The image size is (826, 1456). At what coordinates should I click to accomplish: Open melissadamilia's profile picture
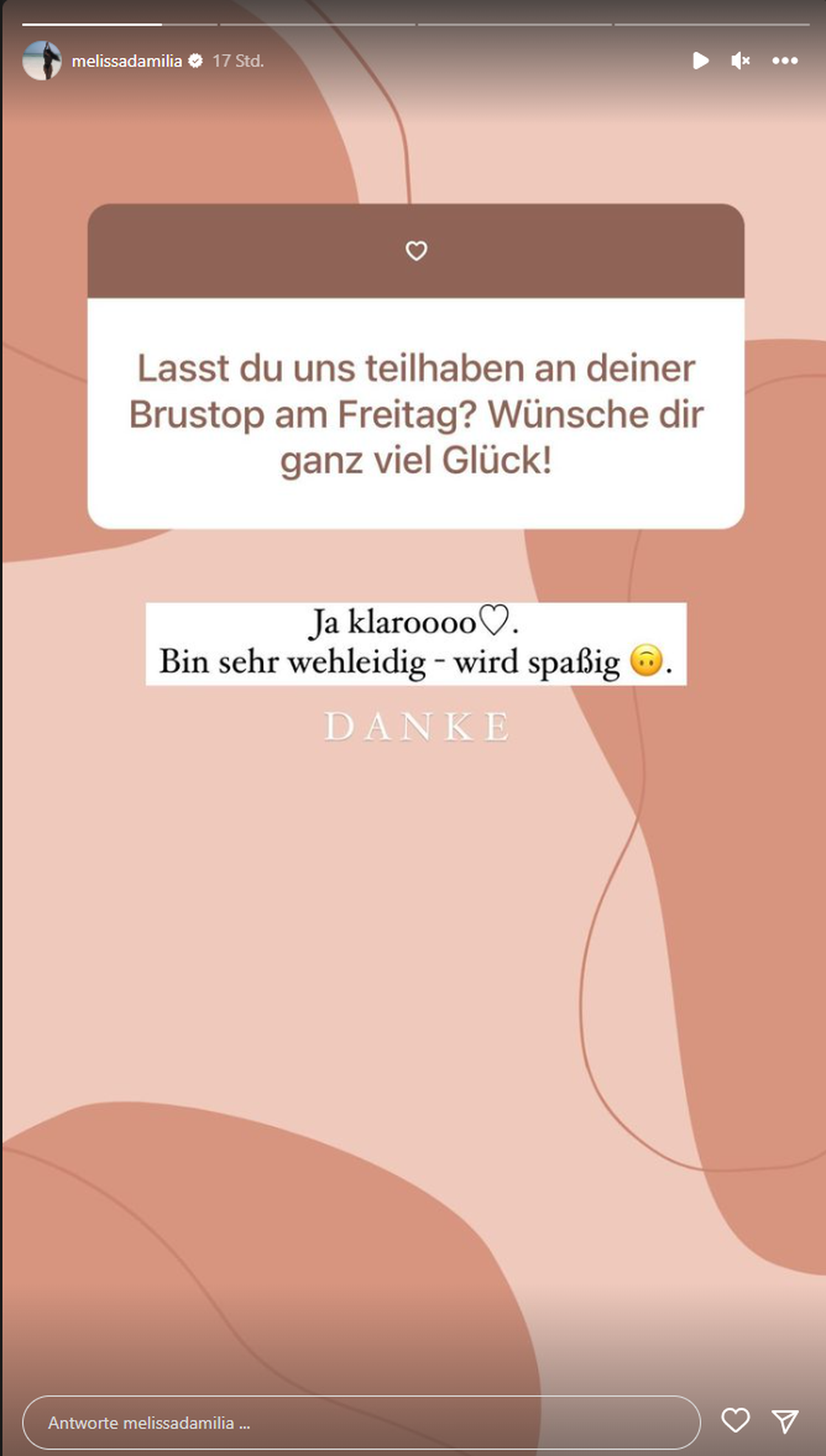(x=42, y=61)
